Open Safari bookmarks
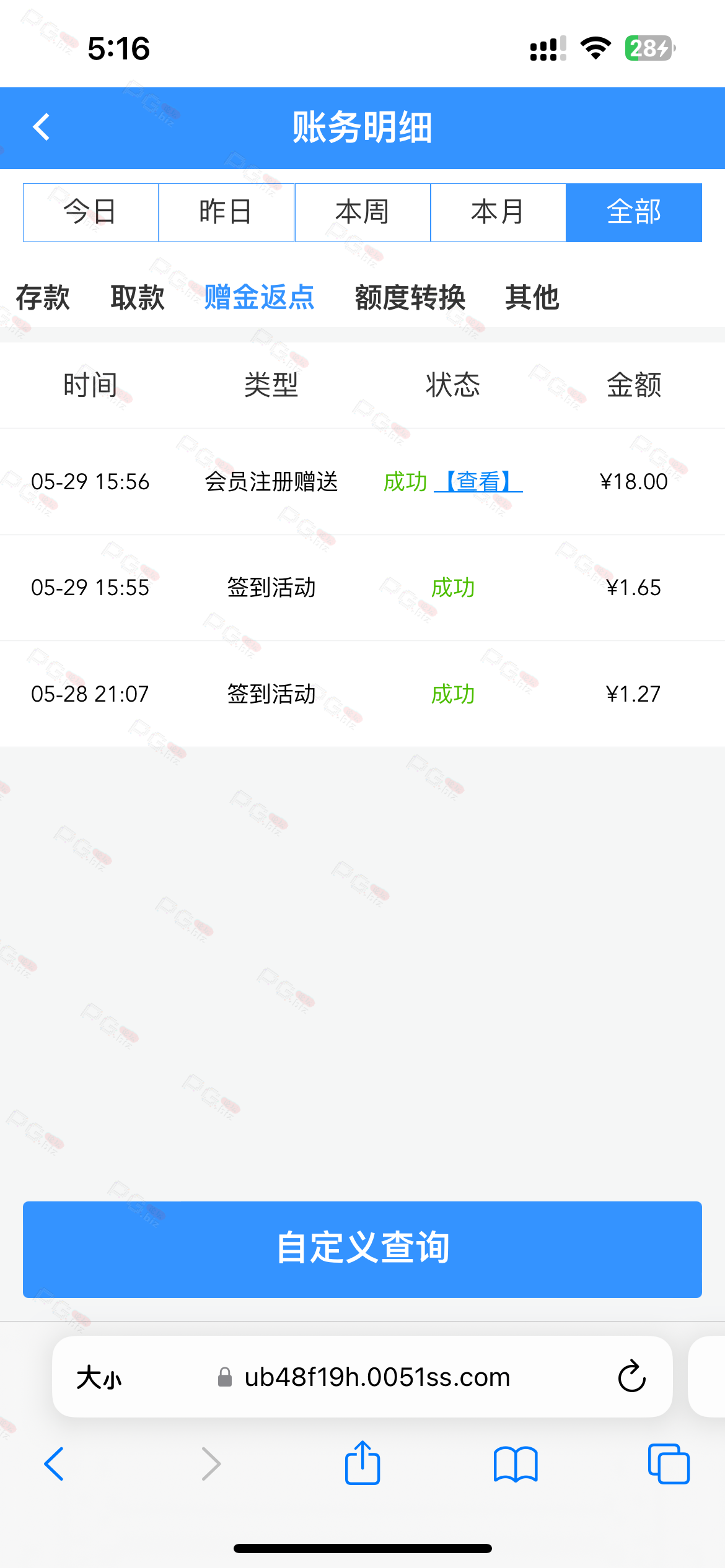This screenshot has height=1568, width=725. (516, 1464)
